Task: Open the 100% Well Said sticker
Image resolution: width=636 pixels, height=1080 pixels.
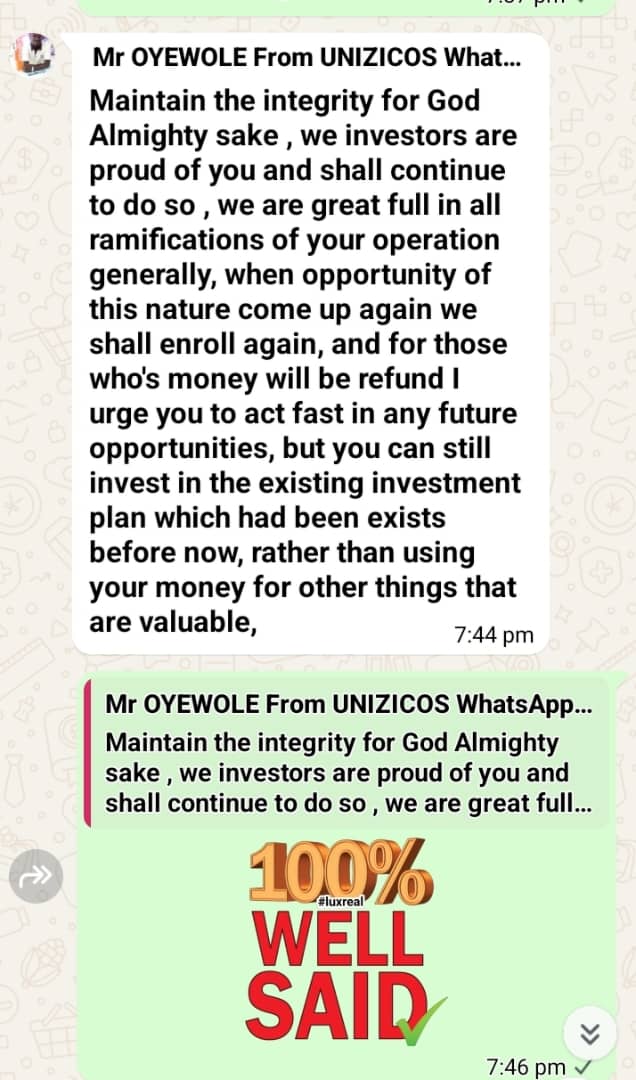Action: pyautogui.click(x=342, y=939)
